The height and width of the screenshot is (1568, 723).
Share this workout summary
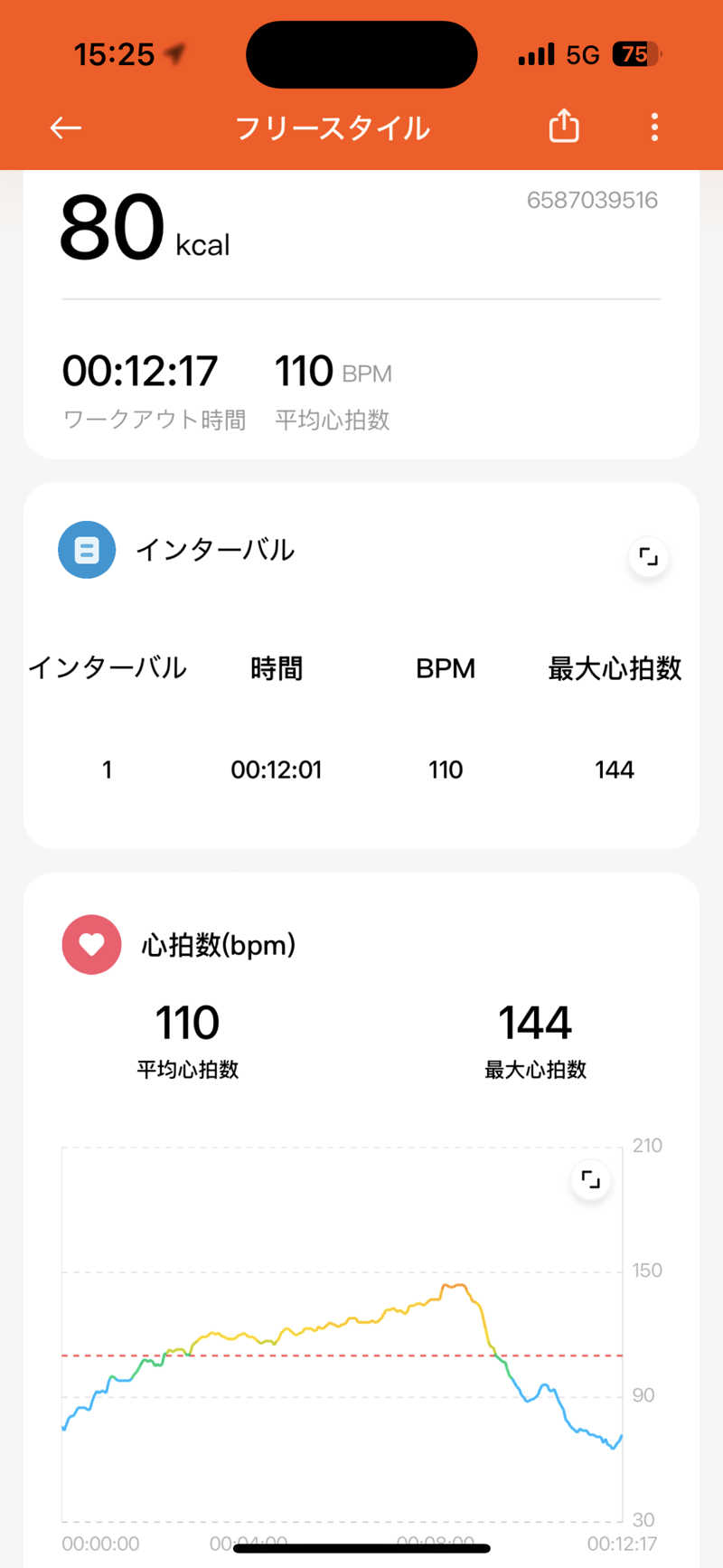tap(564, 127)
